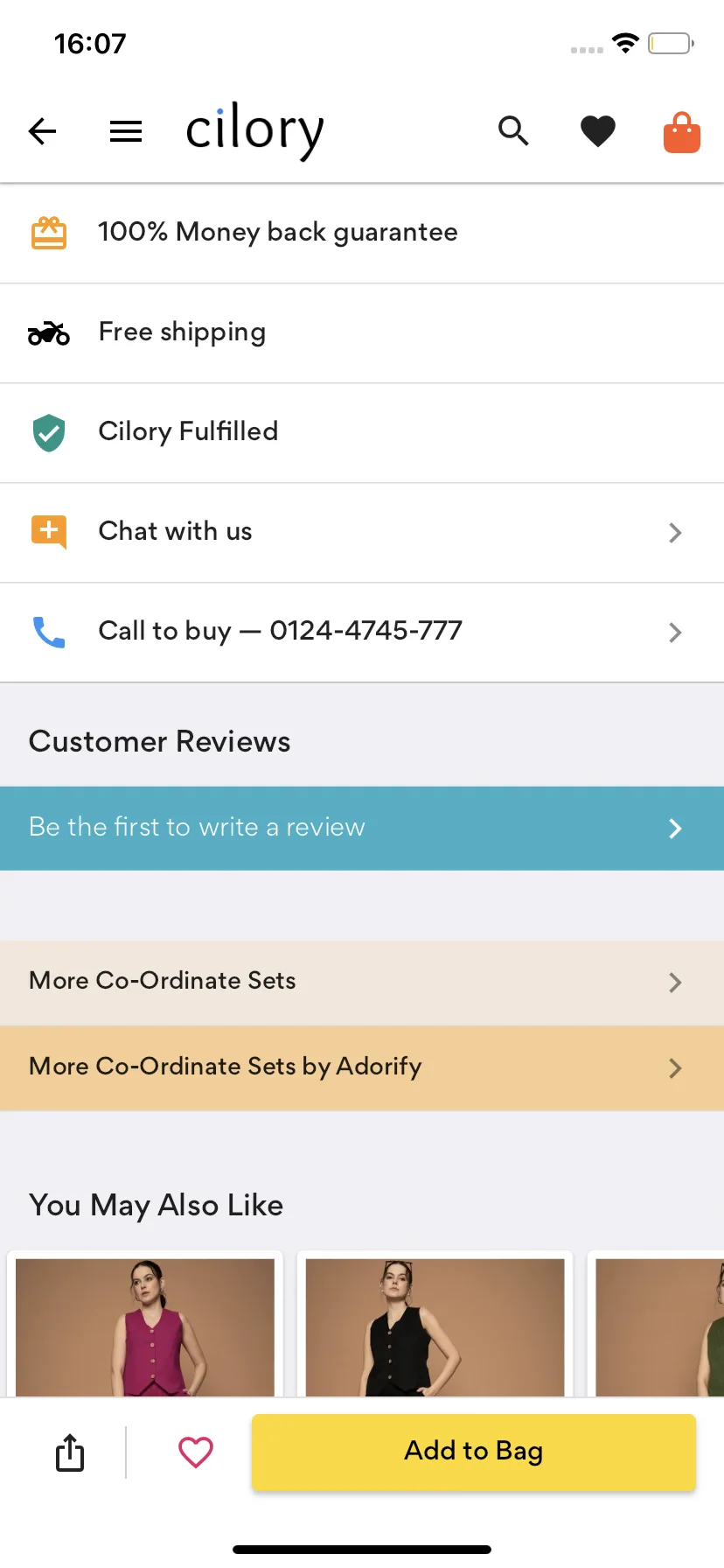View More Co-Ordinate Sets by Adorify
The width and height of the screenshot is (724, 1568).
pos(362,1067)
